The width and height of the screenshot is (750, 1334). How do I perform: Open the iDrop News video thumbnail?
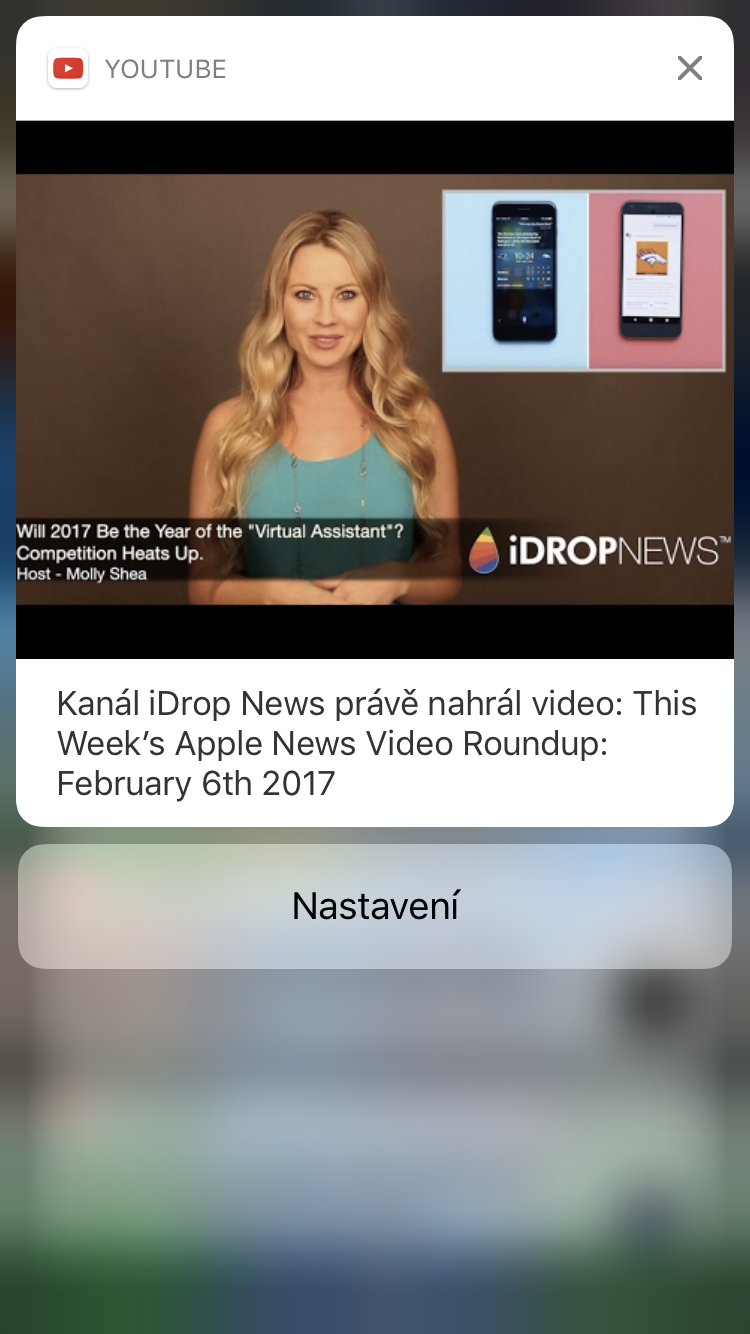pyautogui.click(x=375, y=390)
